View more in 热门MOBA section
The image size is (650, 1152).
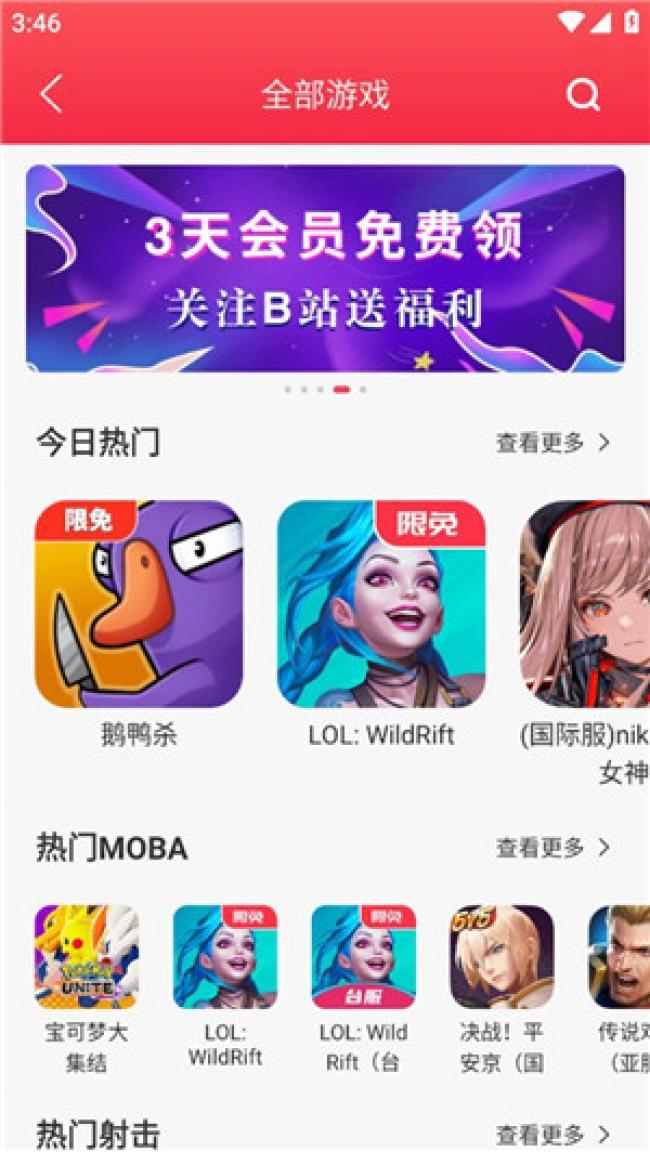click(553, 848)
